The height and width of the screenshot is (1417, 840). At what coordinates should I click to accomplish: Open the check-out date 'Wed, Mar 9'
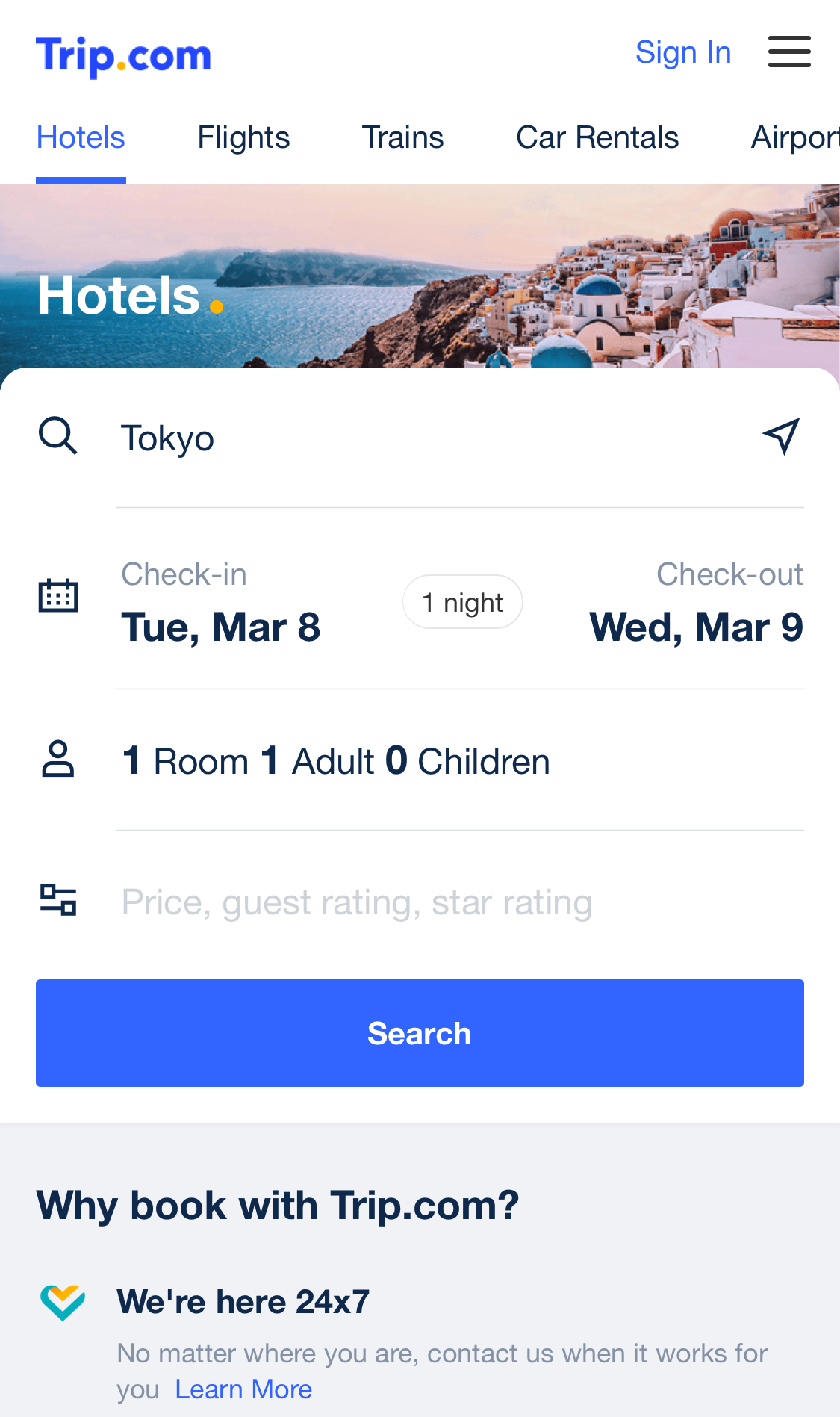(x=696, y=627)
